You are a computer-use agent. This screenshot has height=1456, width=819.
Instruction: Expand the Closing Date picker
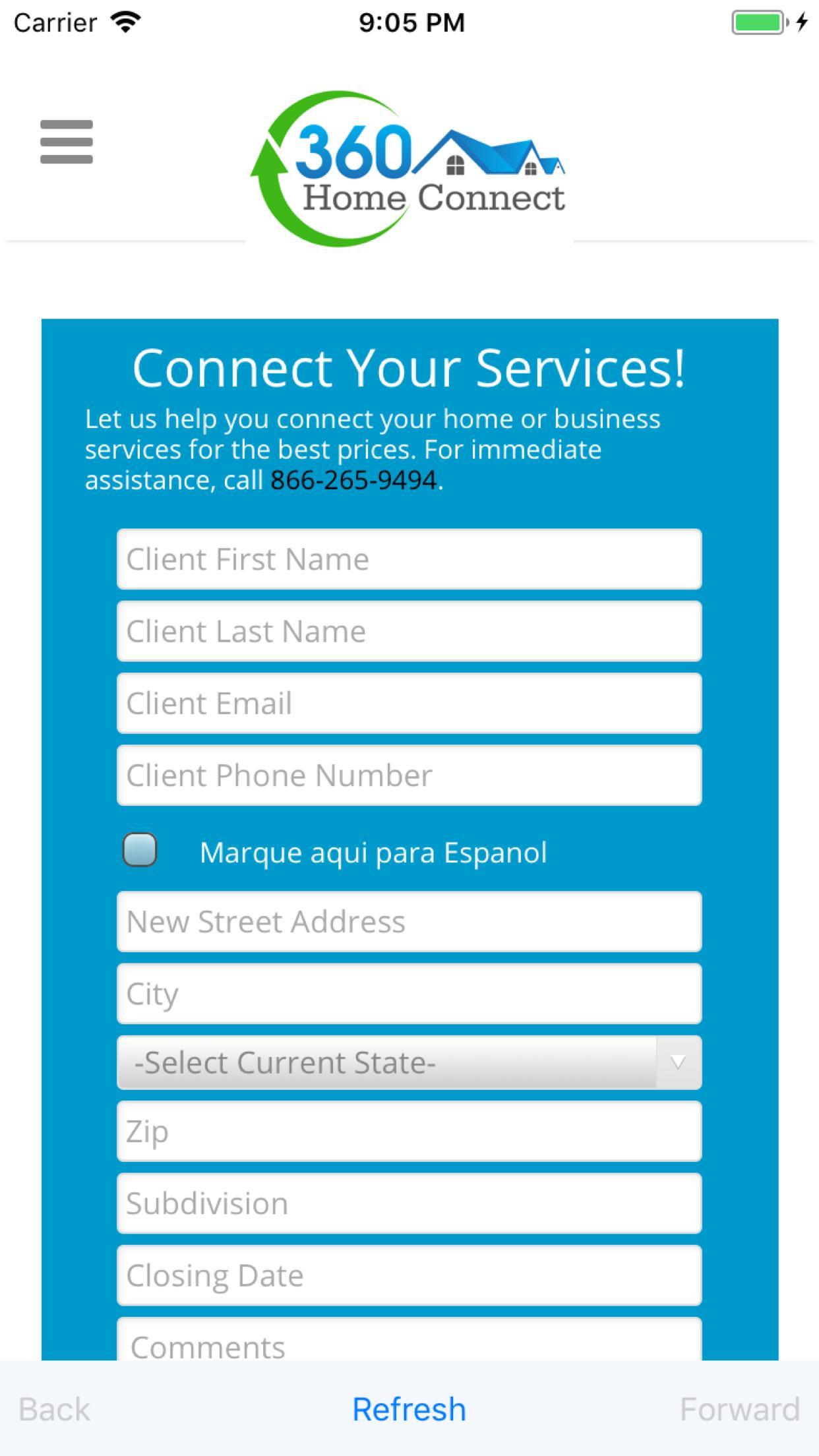[x=409, y=1275]
